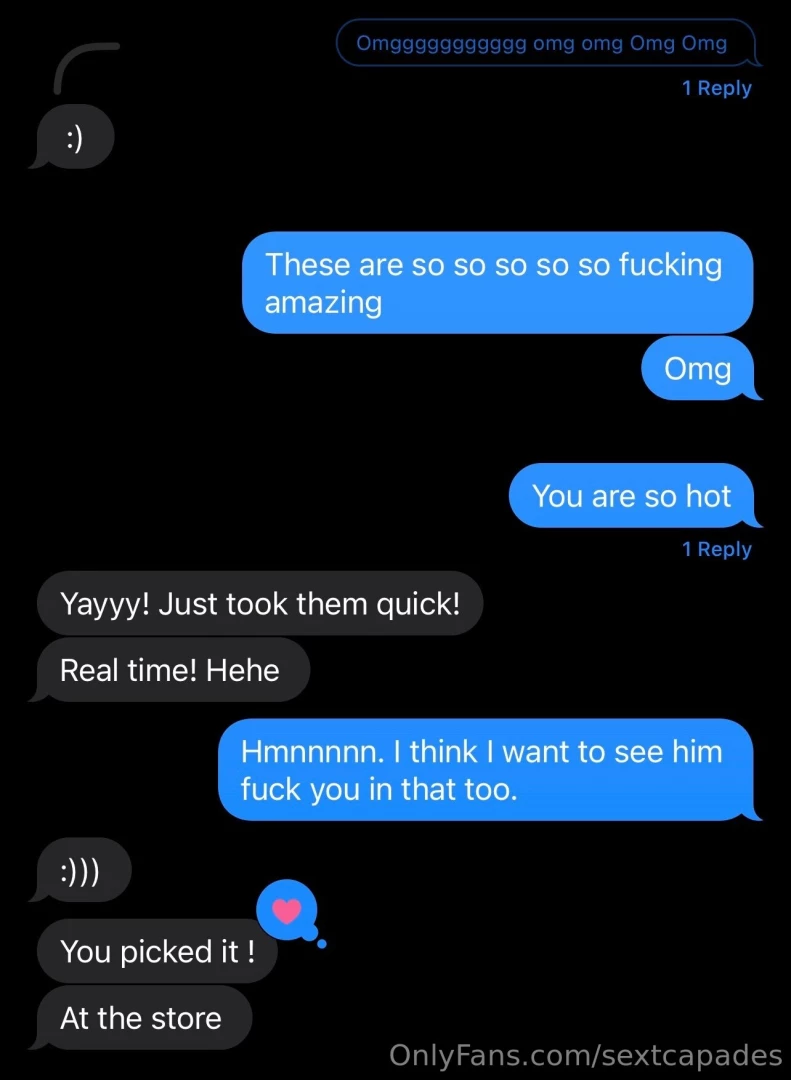
Task: Tap the blue bubble tail under 'Omg'
Action: pyautogui.click(x=755, y=395)
